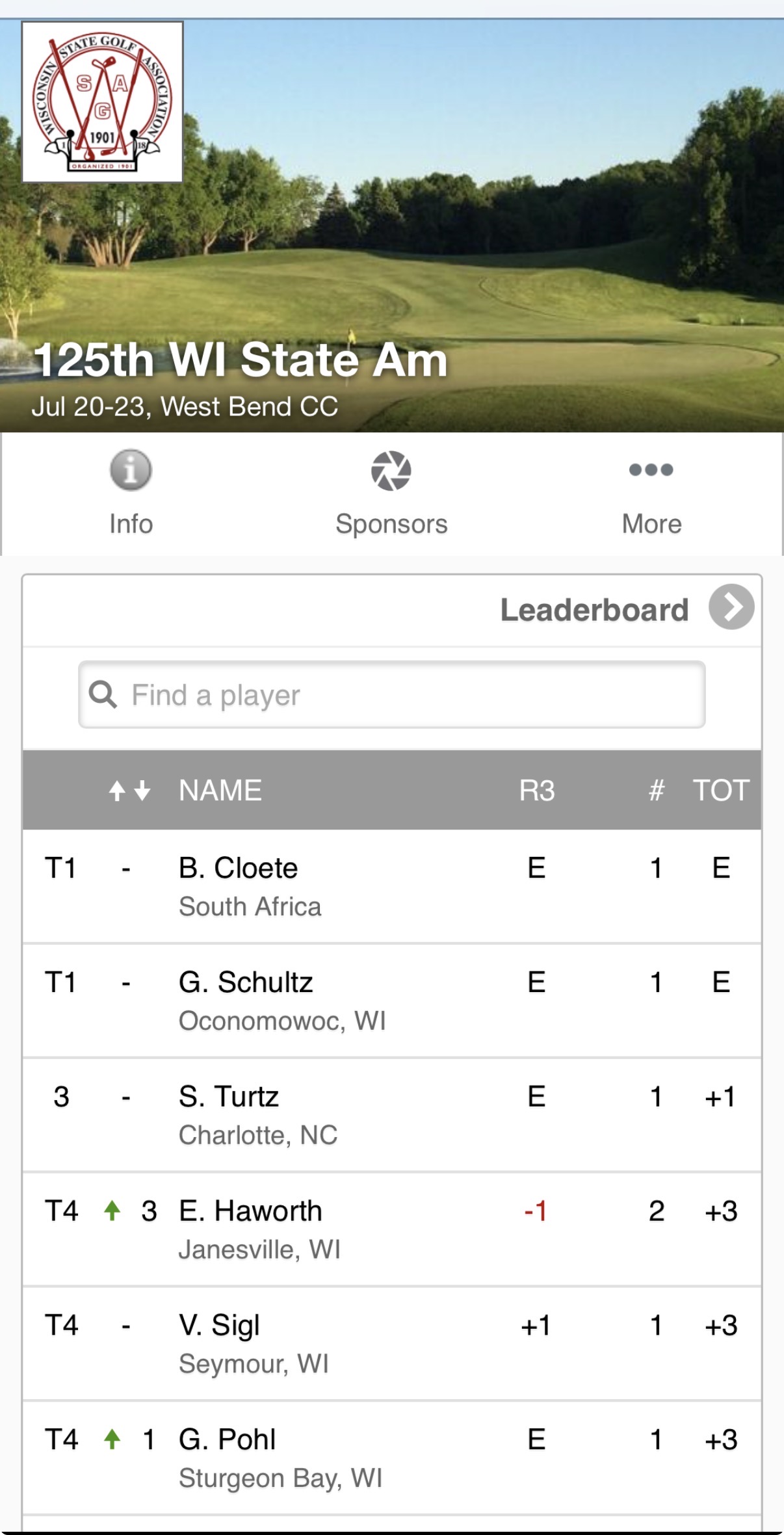The image size is (784, 1535).
Task: Open the Sponsors section
Action: (x=391, y=493)
